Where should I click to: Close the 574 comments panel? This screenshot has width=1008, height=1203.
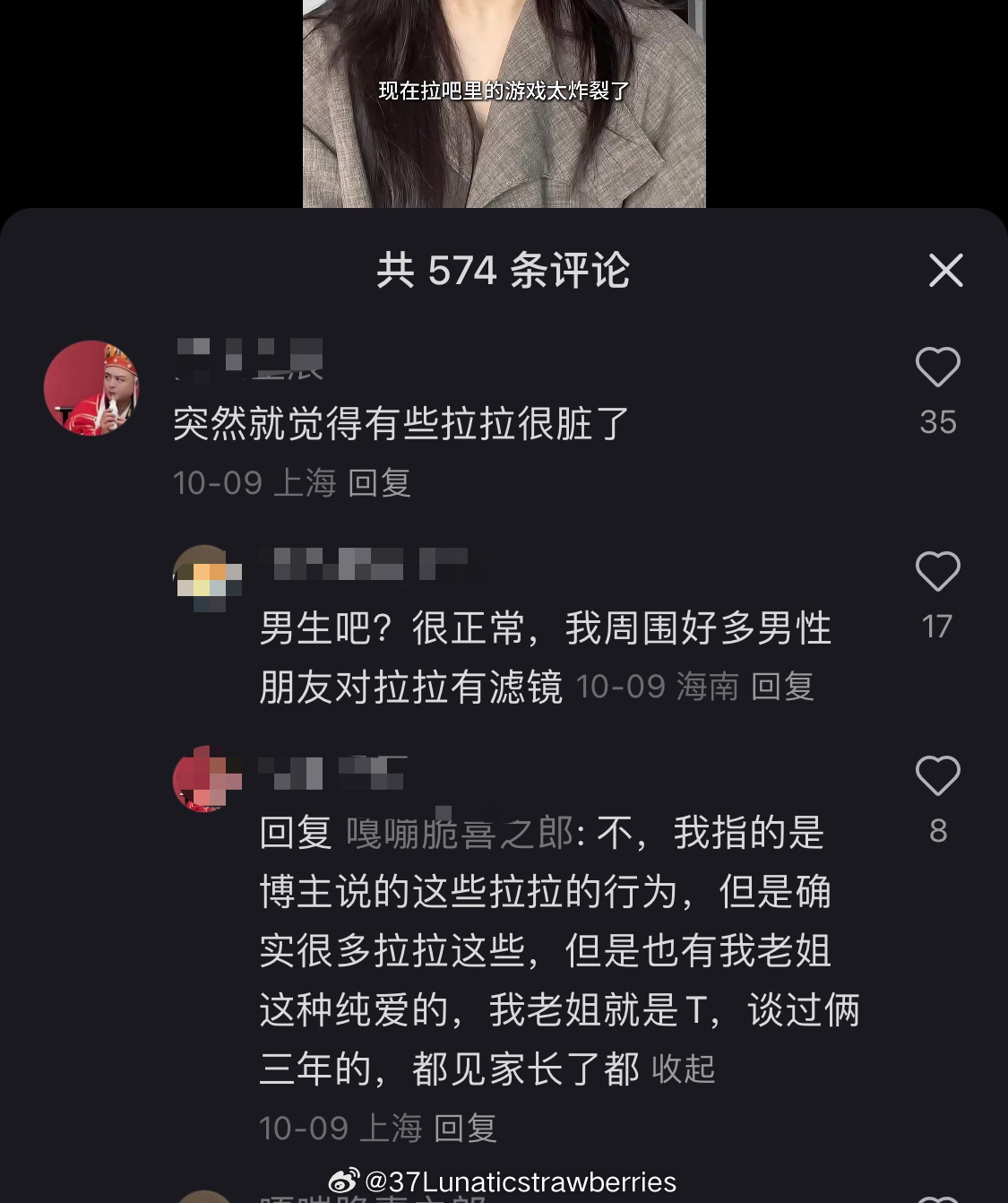(x=945, y=270)
